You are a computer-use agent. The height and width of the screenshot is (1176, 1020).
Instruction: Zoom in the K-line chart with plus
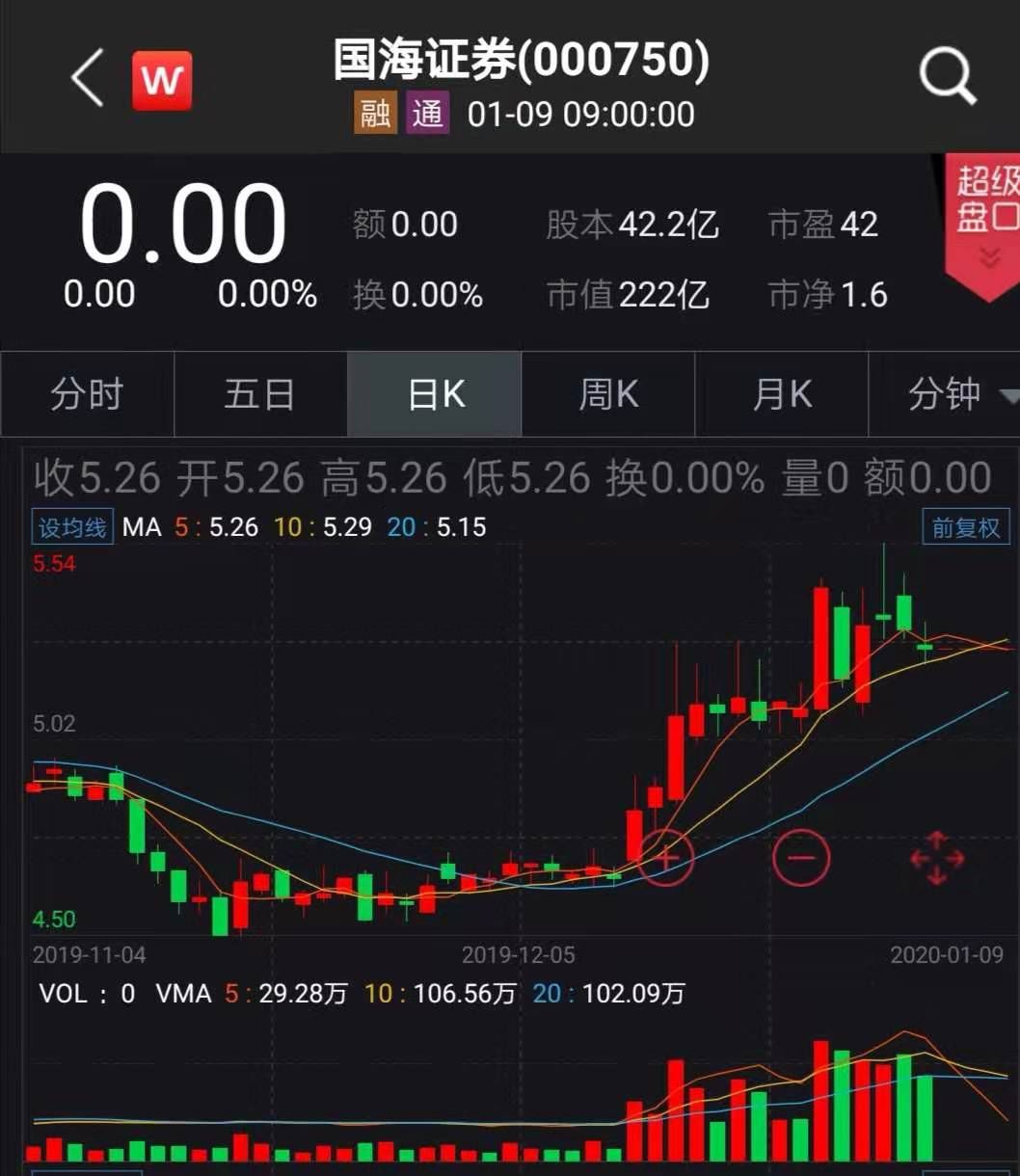click(x=665, y=856)
